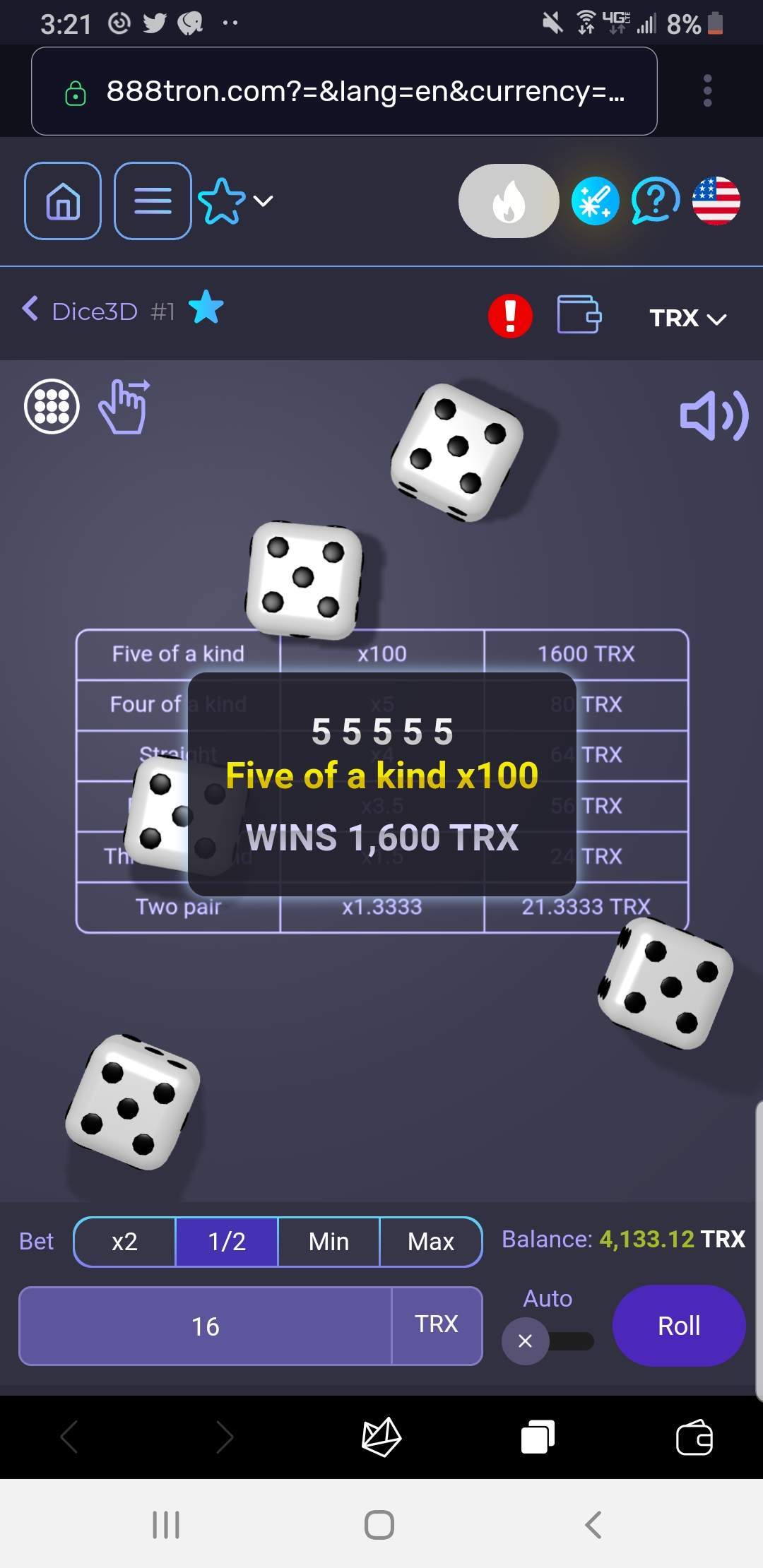Mute the game sound
763x1568 pixels.
click(x=714, y=415)
